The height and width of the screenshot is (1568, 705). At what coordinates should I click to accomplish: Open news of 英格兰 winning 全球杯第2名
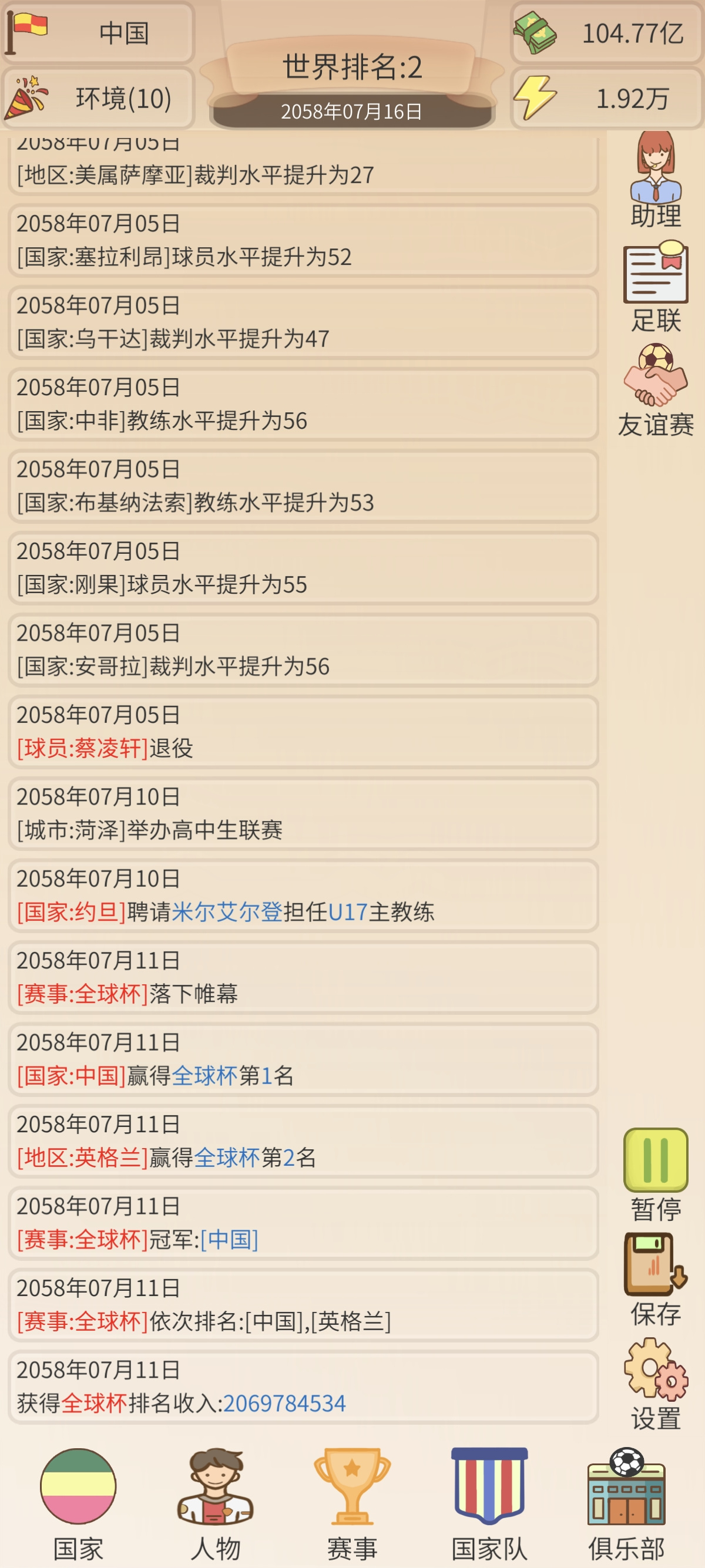tap(303, 1141)
